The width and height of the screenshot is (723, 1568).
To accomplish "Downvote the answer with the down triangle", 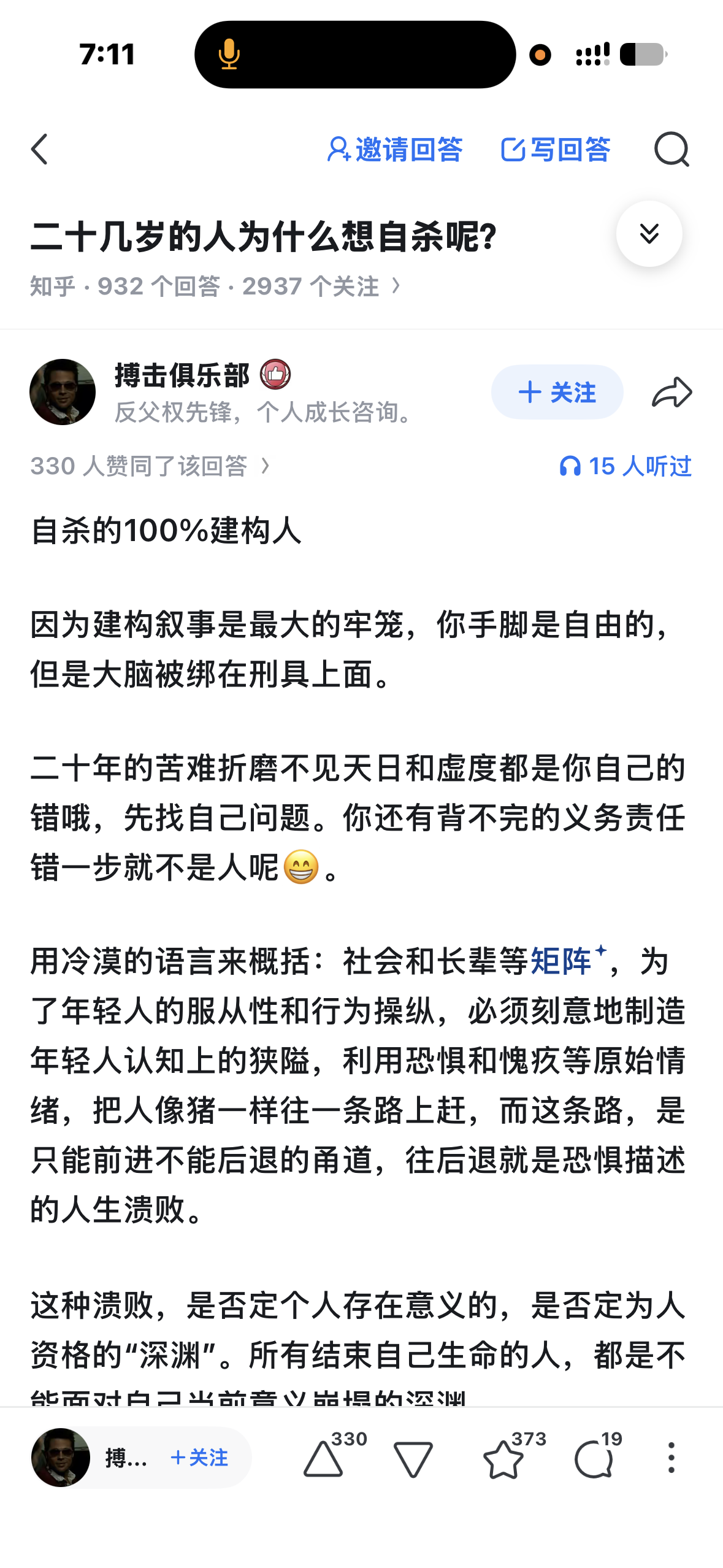I will pos(413,1458).
